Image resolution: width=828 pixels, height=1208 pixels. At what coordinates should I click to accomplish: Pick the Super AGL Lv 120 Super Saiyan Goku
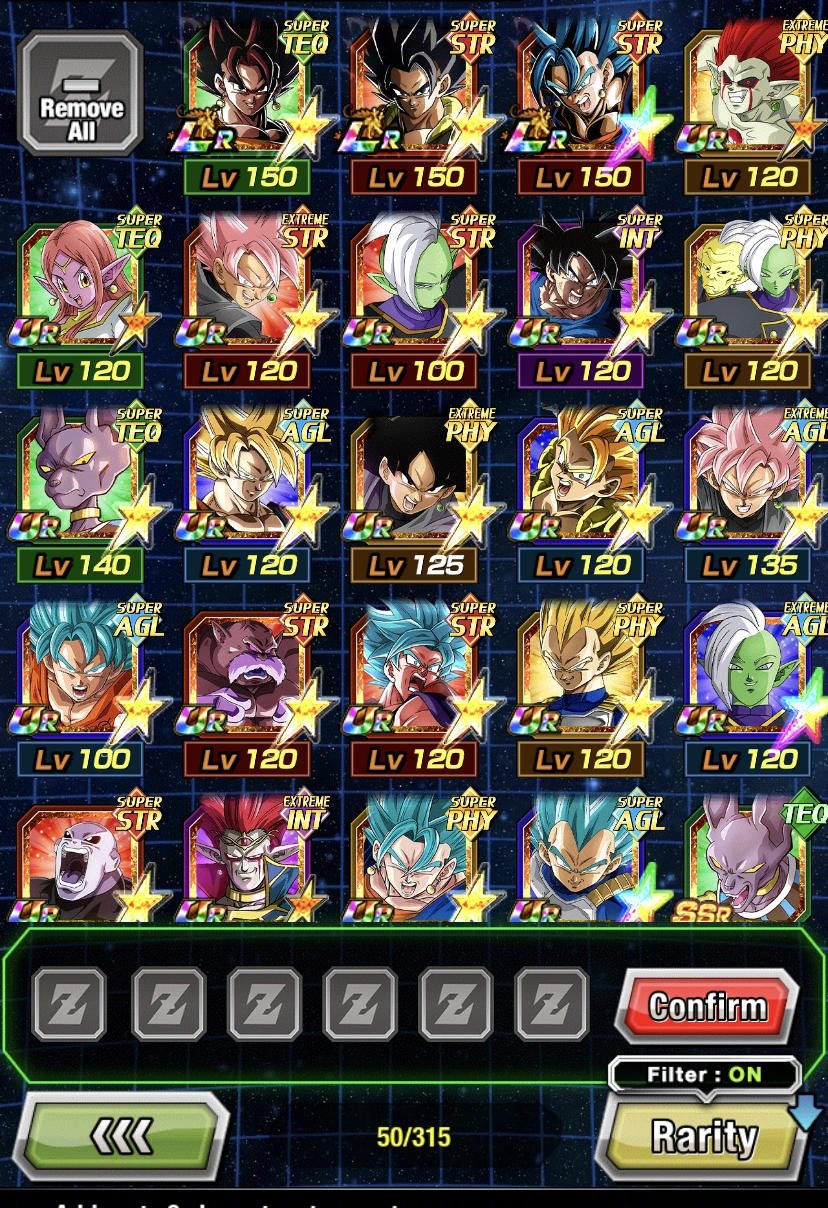point(247,480)
